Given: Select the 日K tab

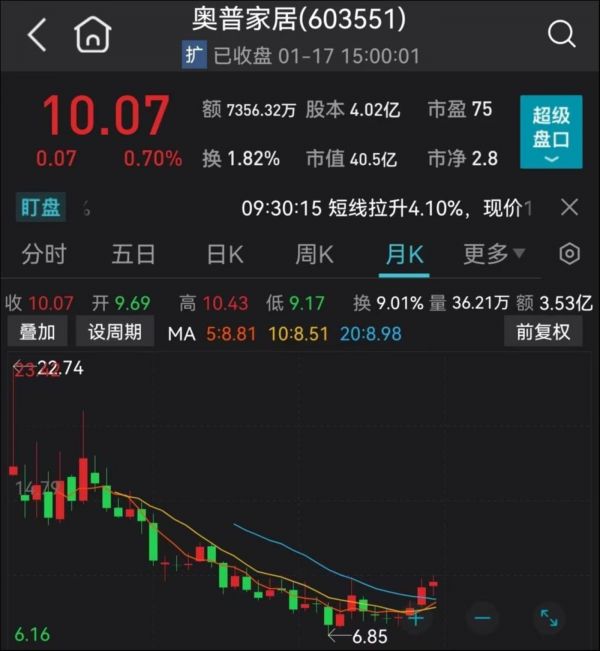Looking at the screenshot, I should pyautogui.click(x=224, y=255).
